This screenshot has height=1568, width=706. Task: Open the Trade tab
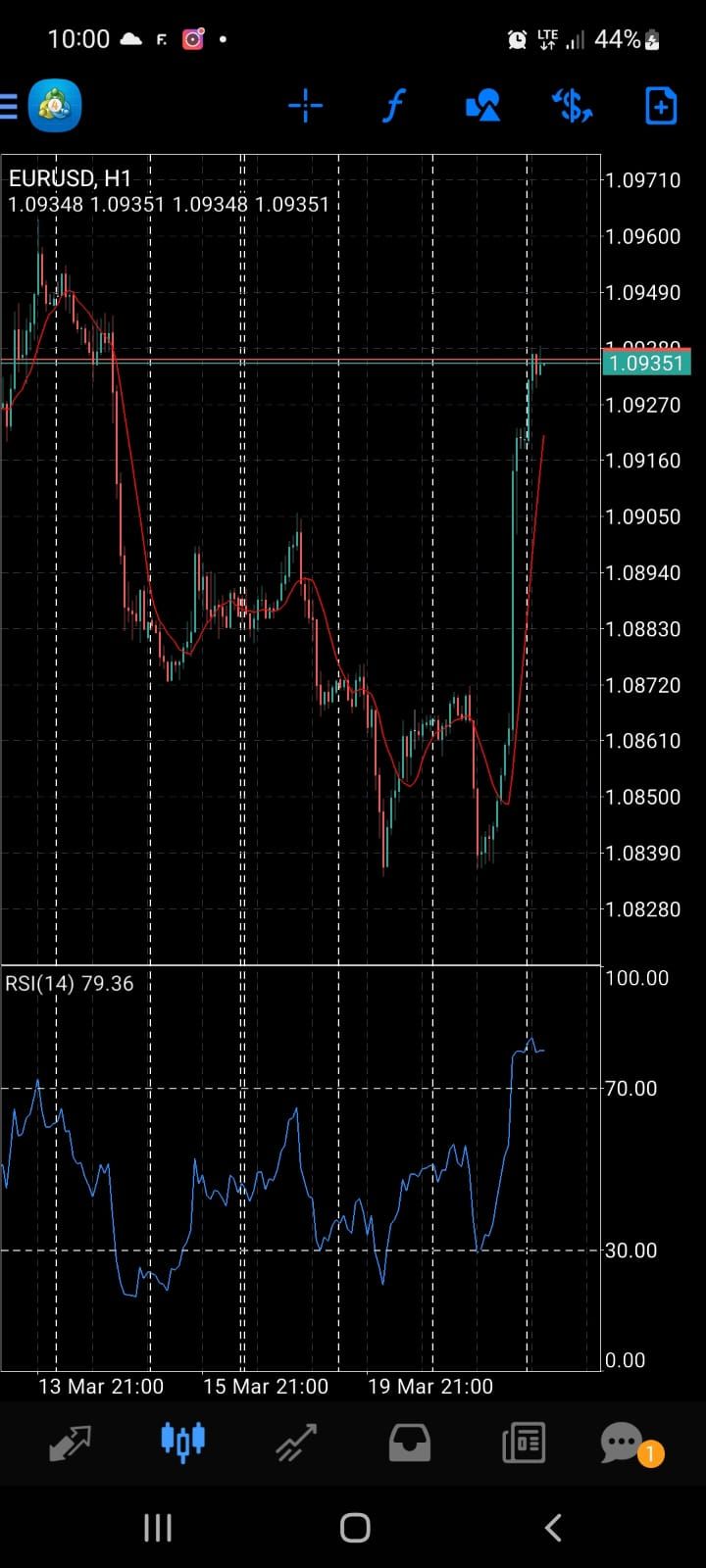coord(296,1443)
